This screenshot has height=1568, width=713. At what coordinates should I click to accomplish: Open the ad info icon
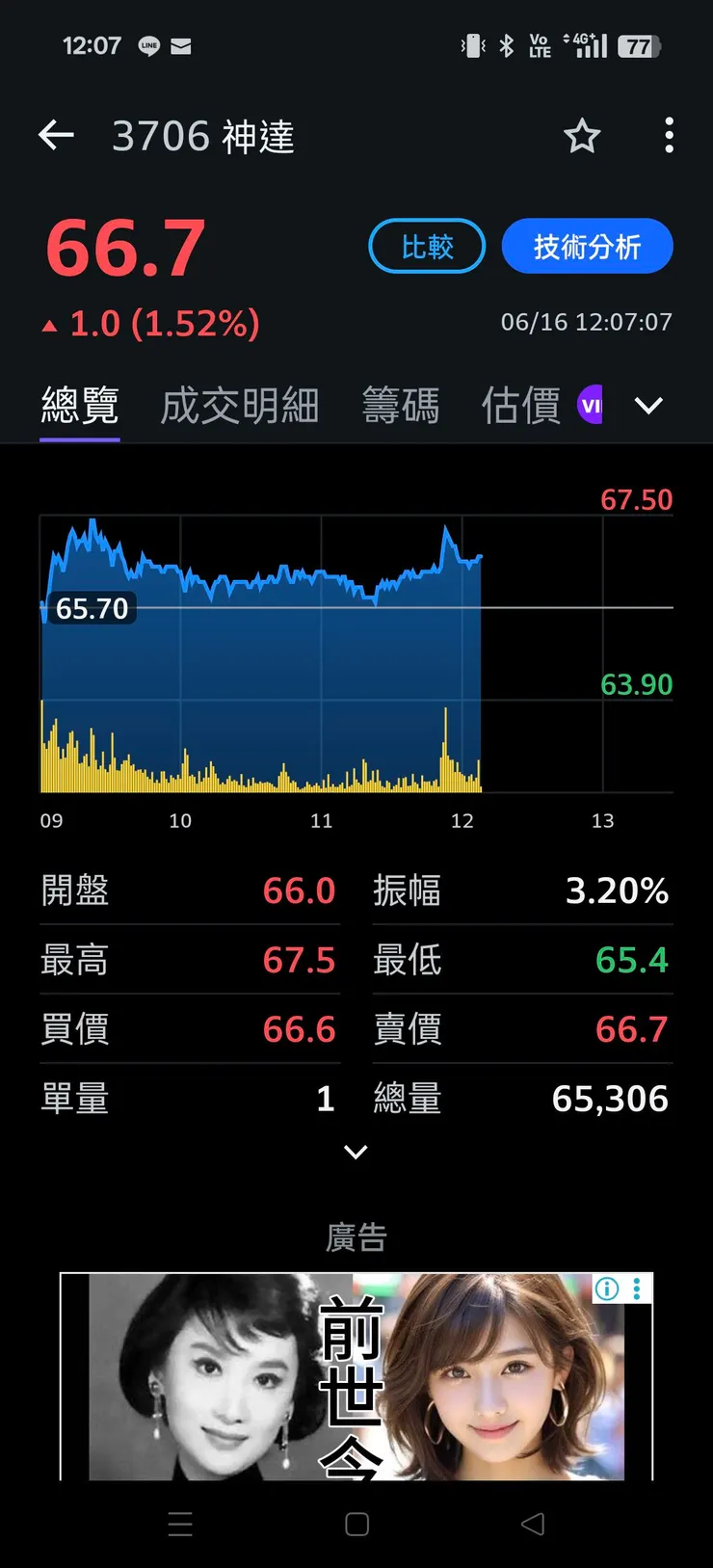click(606, 1289)
